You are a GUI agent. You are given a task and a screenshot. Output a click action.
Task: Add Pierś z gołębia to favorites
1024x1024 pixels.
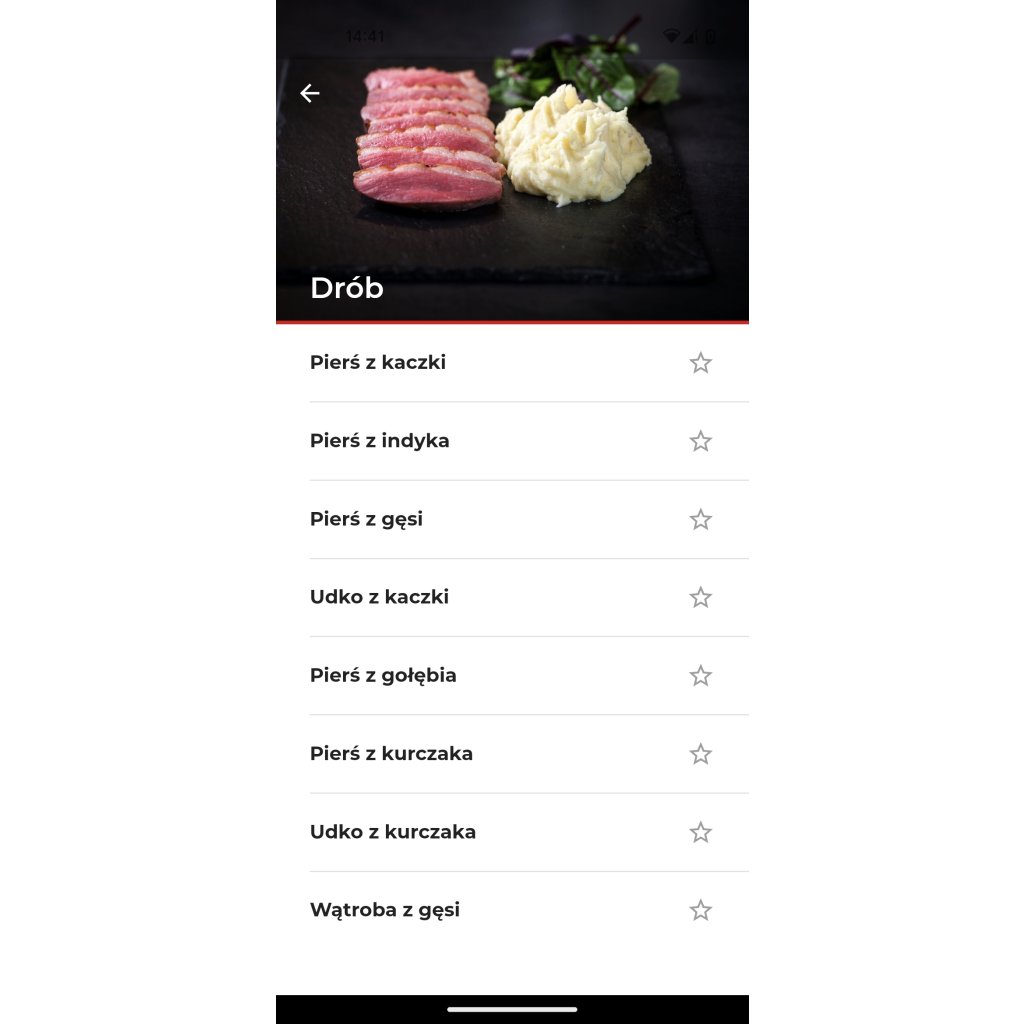tap(700, 676)
